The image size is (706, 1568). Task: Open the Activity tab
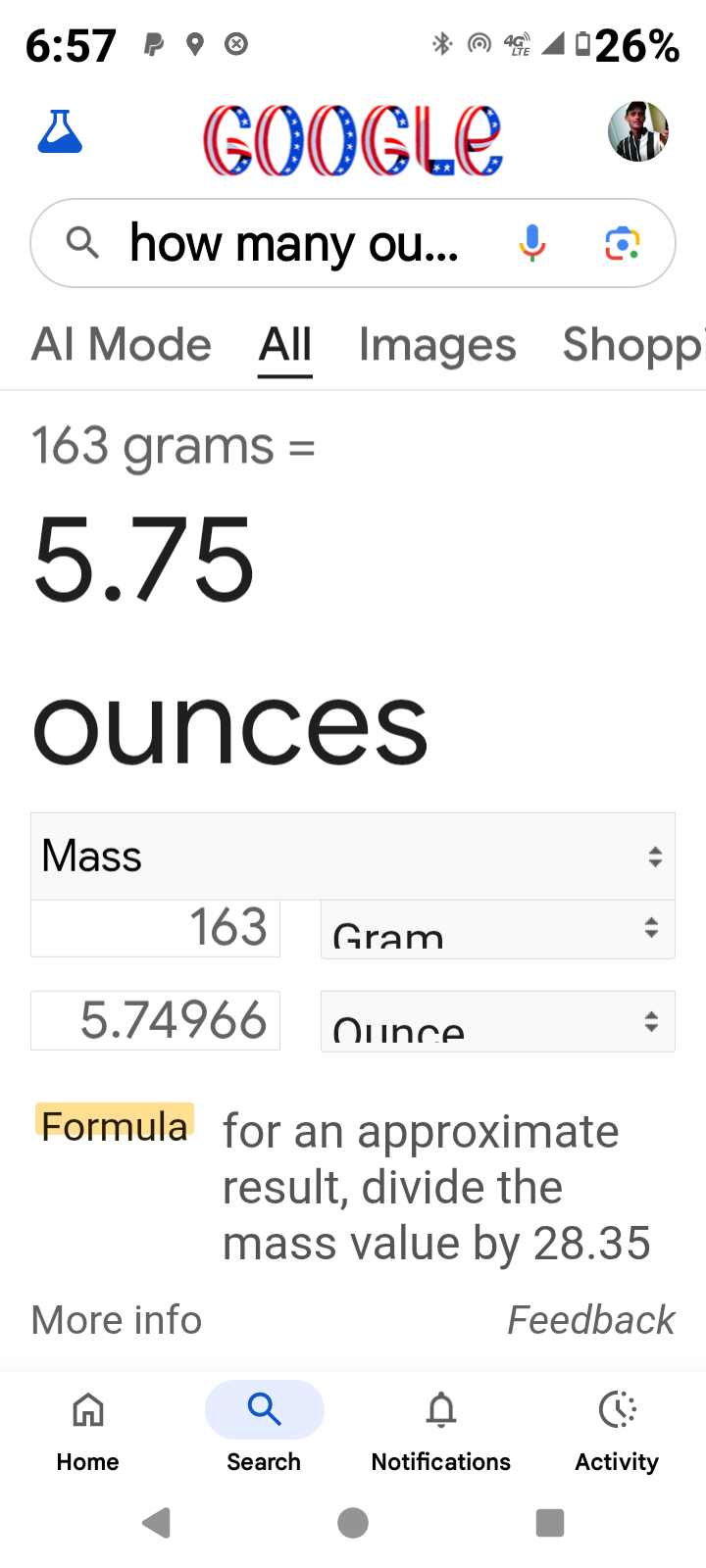[617, 1429]
